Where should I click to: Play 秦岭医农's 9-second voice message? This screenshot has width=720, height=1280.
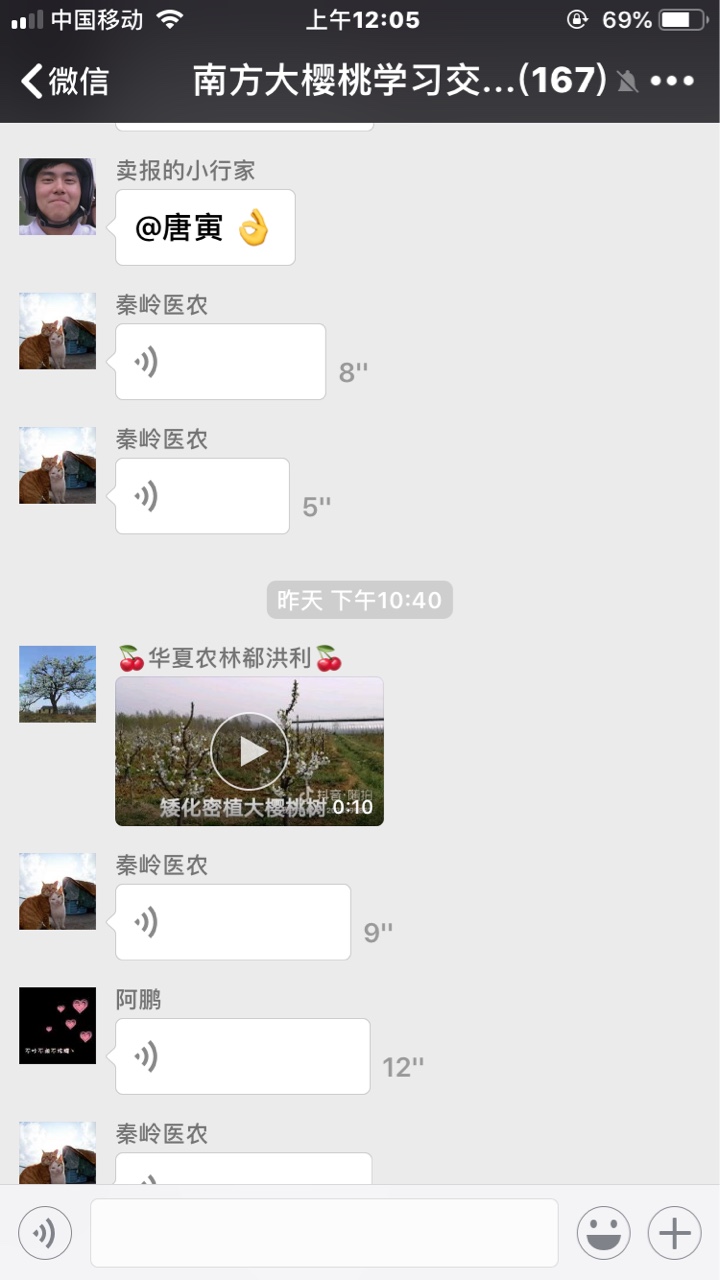(233, 922)
